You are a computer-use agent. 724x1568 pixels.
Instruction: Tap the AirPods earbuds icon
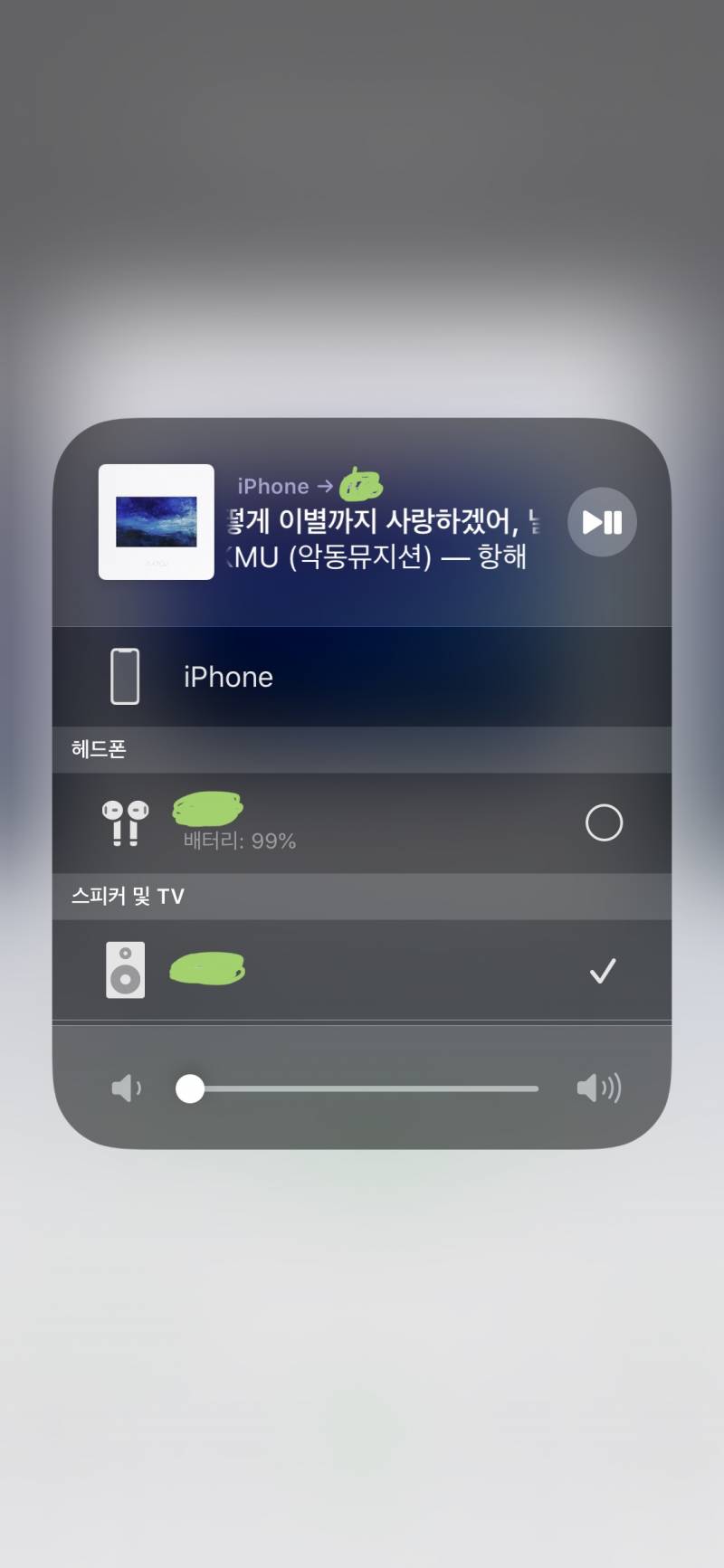coord(125,823)
